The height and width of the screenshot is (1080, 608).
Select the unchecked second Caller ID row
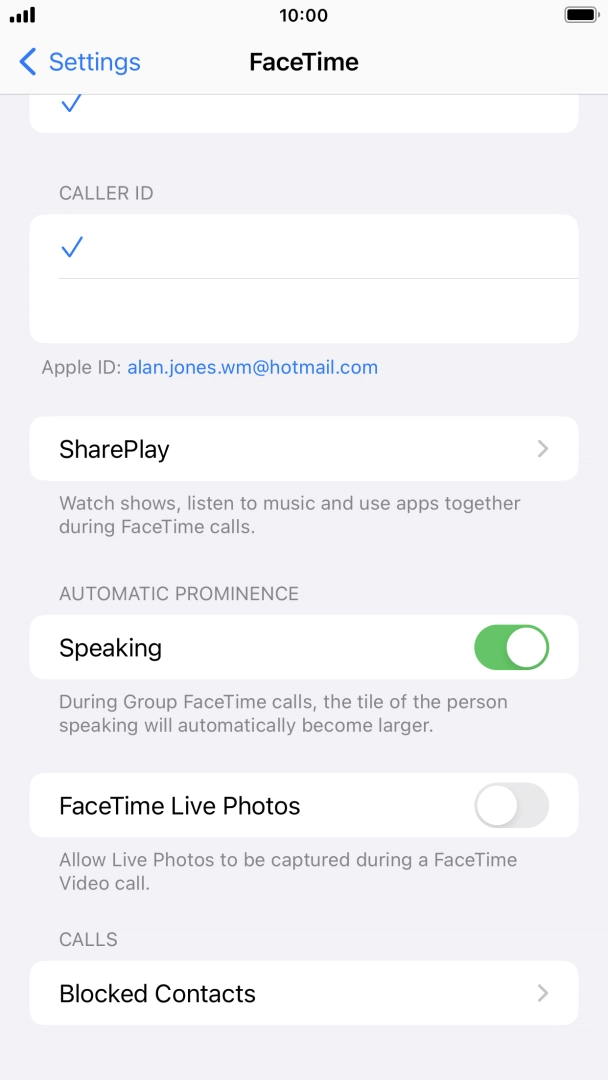click(303, 311)
